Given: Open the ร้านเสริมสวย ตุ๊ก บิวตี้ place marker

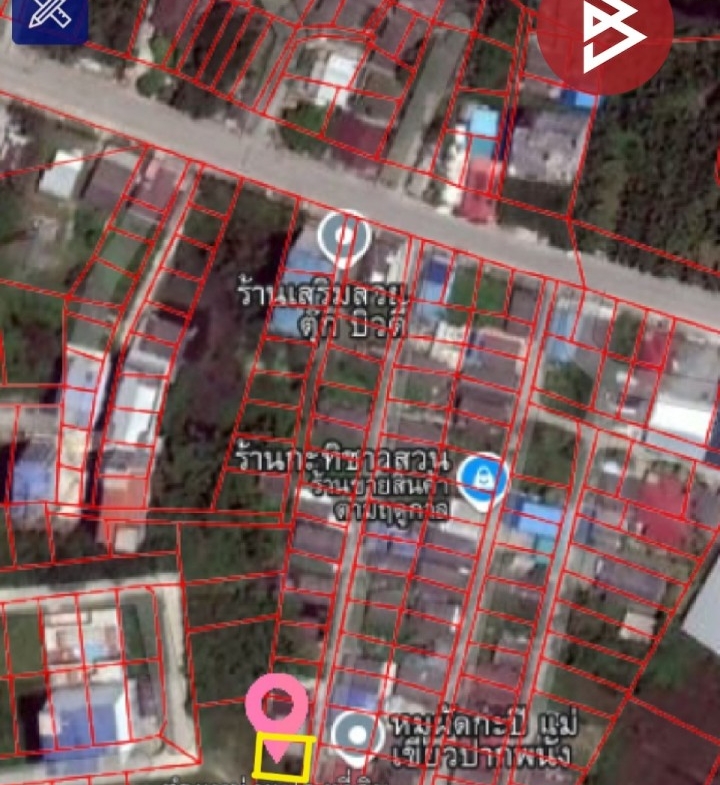Looking at the screenshot, I should [x=344, y=238].
